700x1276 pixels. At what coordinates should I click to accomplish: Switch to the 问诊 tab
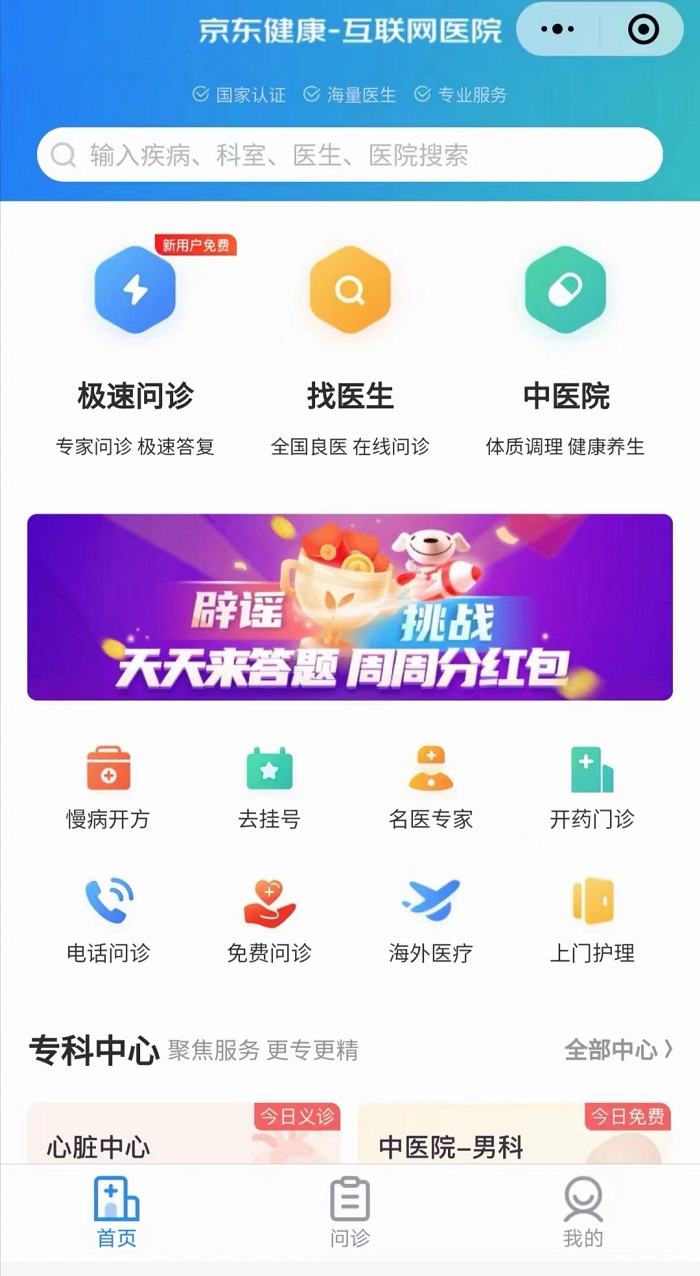350,1212
